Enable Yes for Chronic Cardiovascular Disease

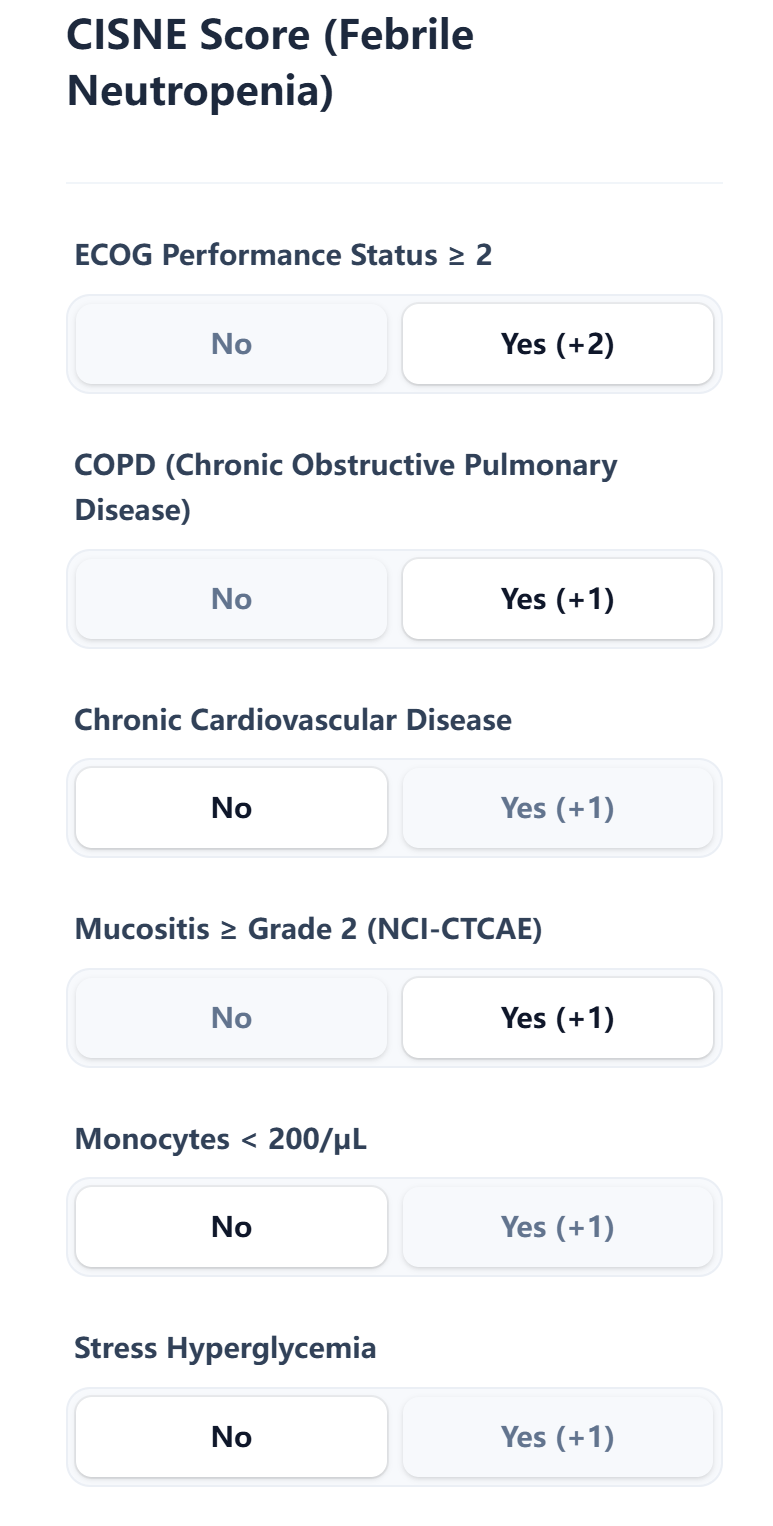coord(558,807)
